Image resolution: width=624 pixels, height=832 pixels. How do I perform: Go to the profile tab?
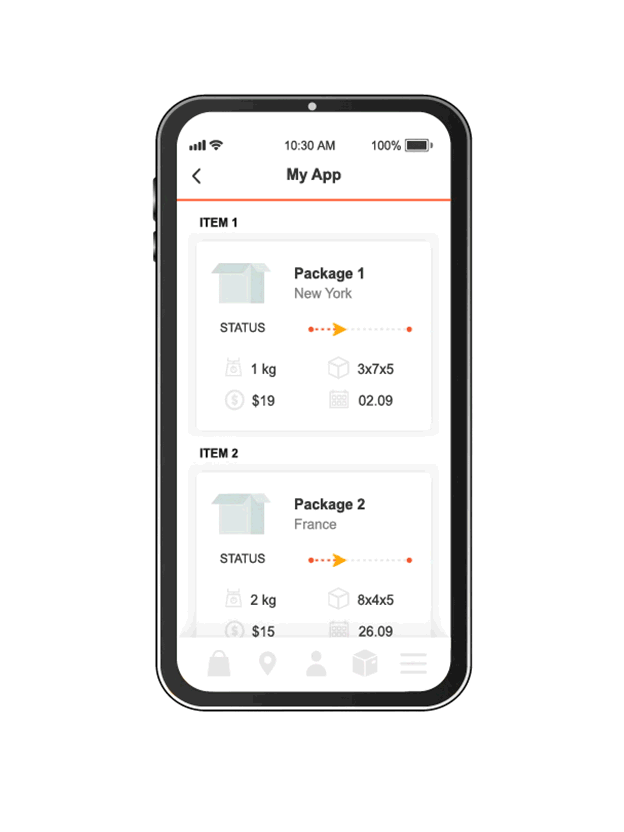pos(316,663)
